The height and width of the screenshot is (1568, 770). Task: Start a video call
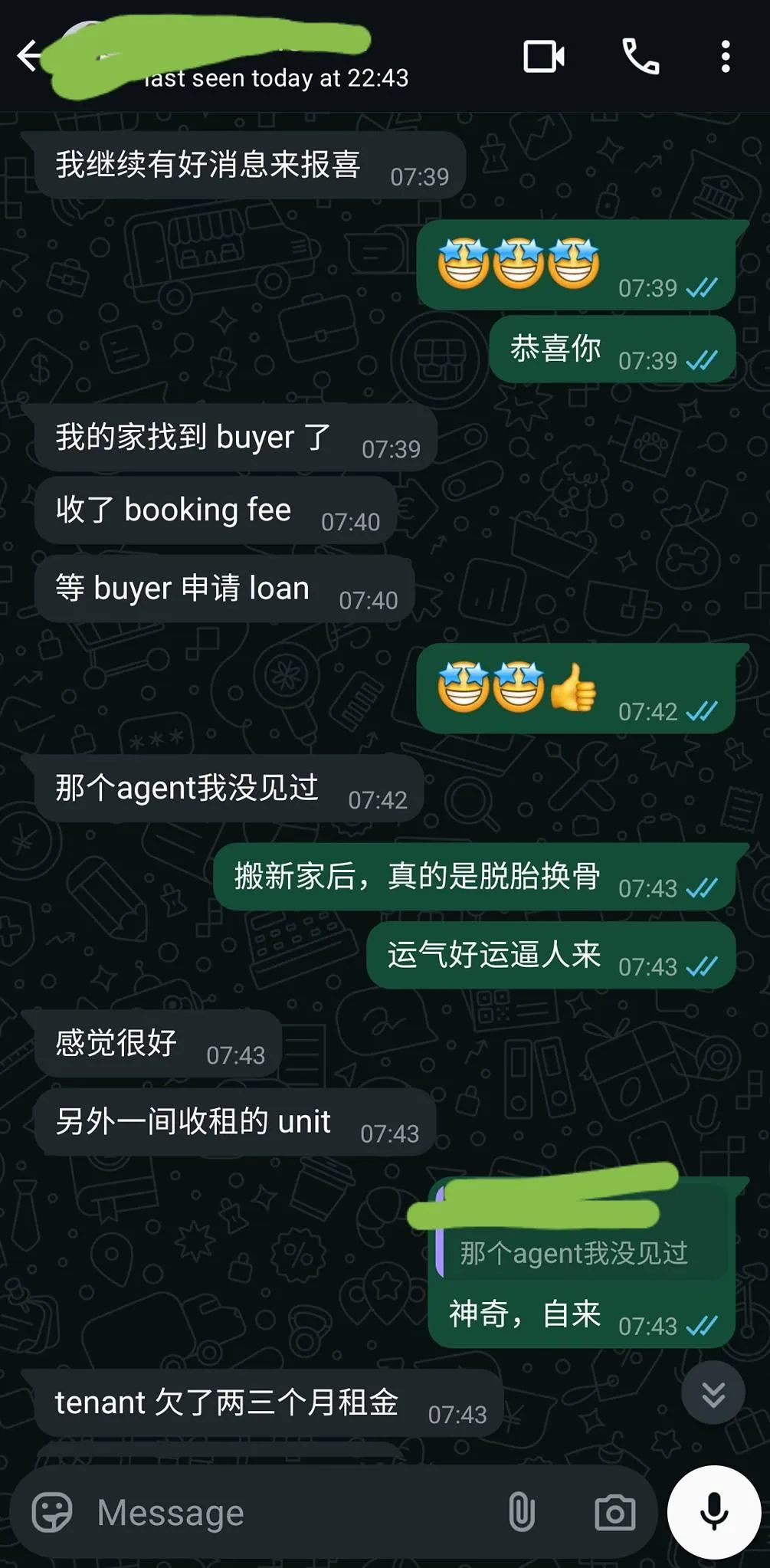[544, 57]
